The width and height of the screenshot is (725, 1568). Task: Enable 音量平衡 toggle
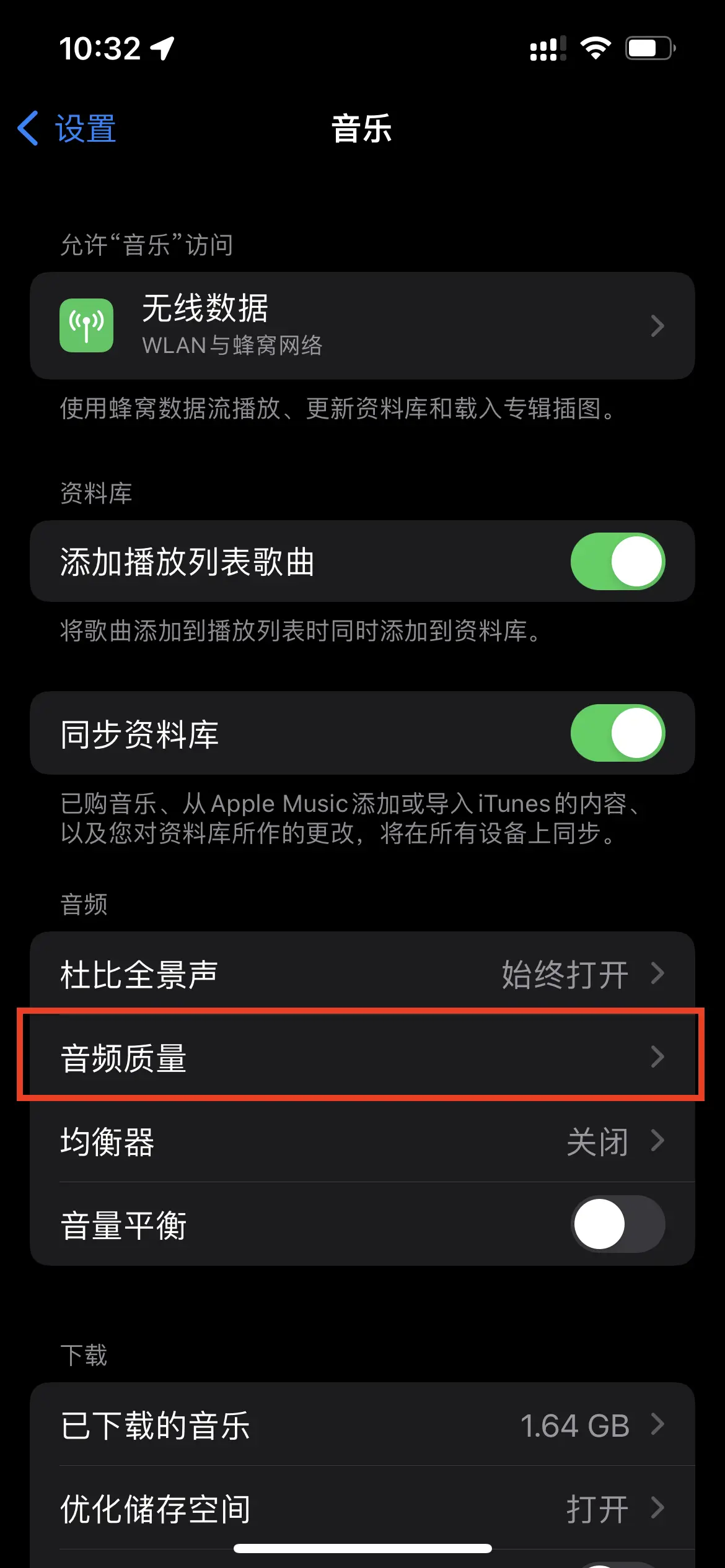tap(617, 1224)
